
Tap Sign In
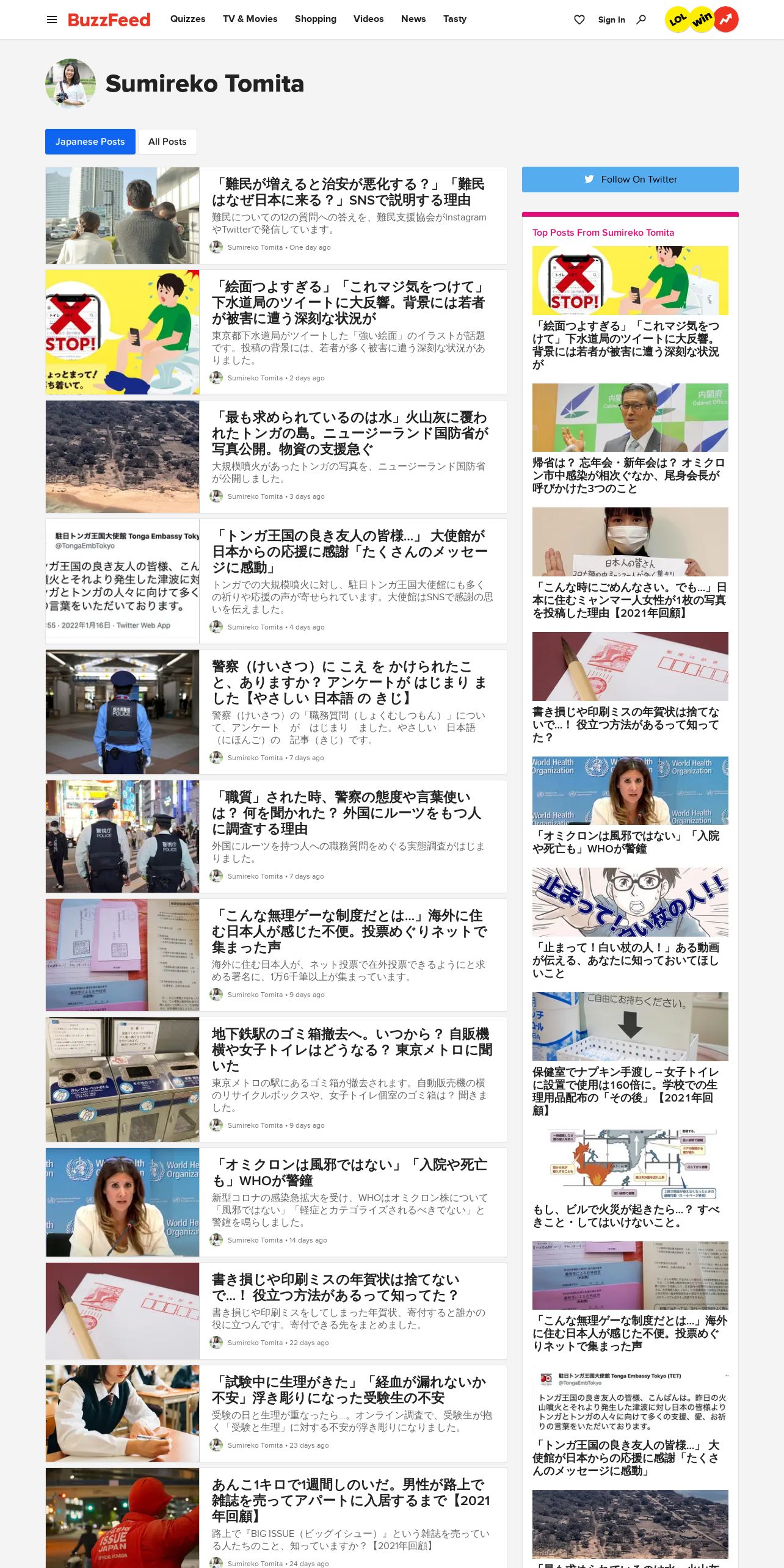click(x=611, y=20)
